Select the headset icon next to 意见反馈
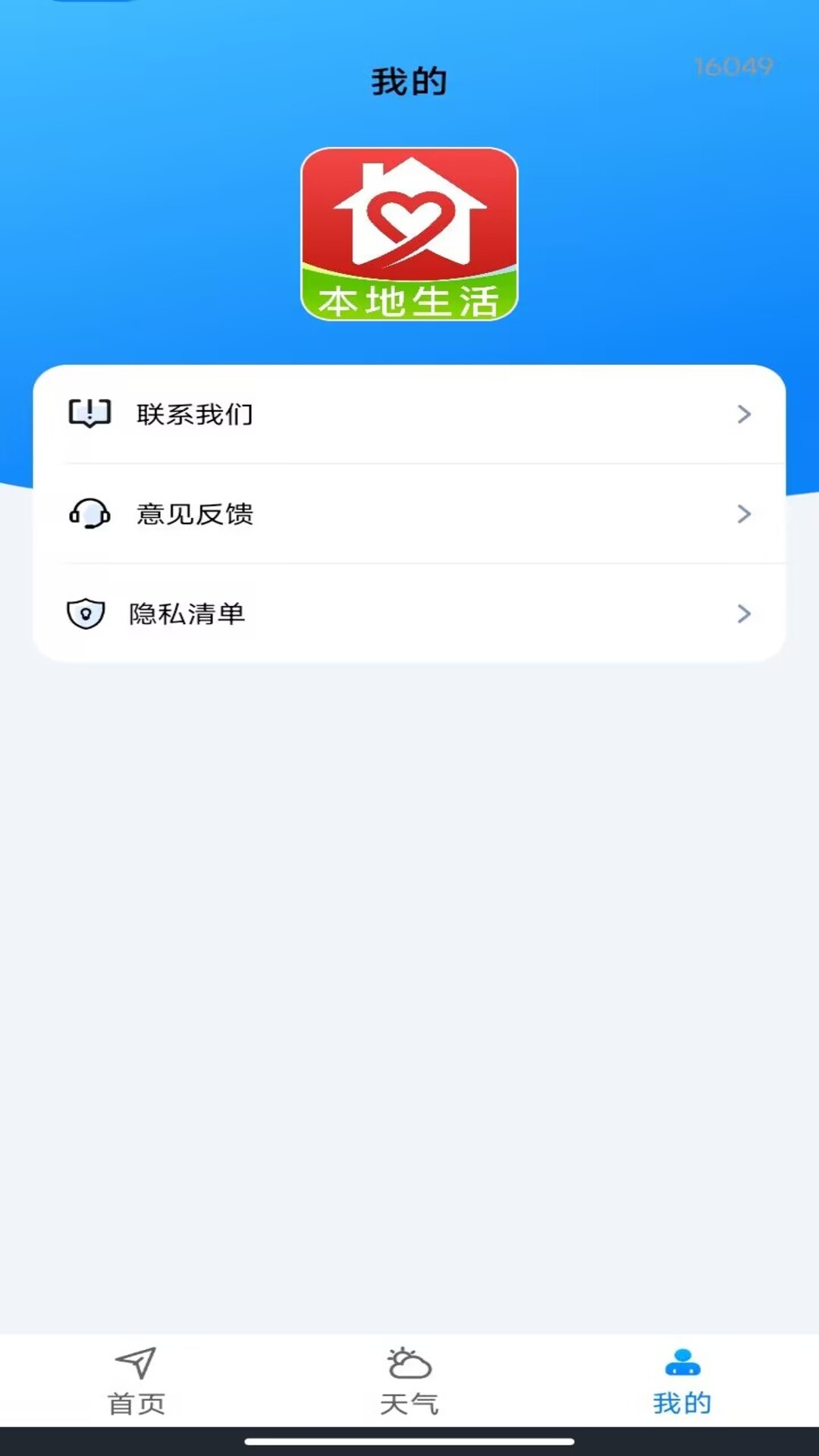Viewport: 819px width, 1456px height. 89,514
